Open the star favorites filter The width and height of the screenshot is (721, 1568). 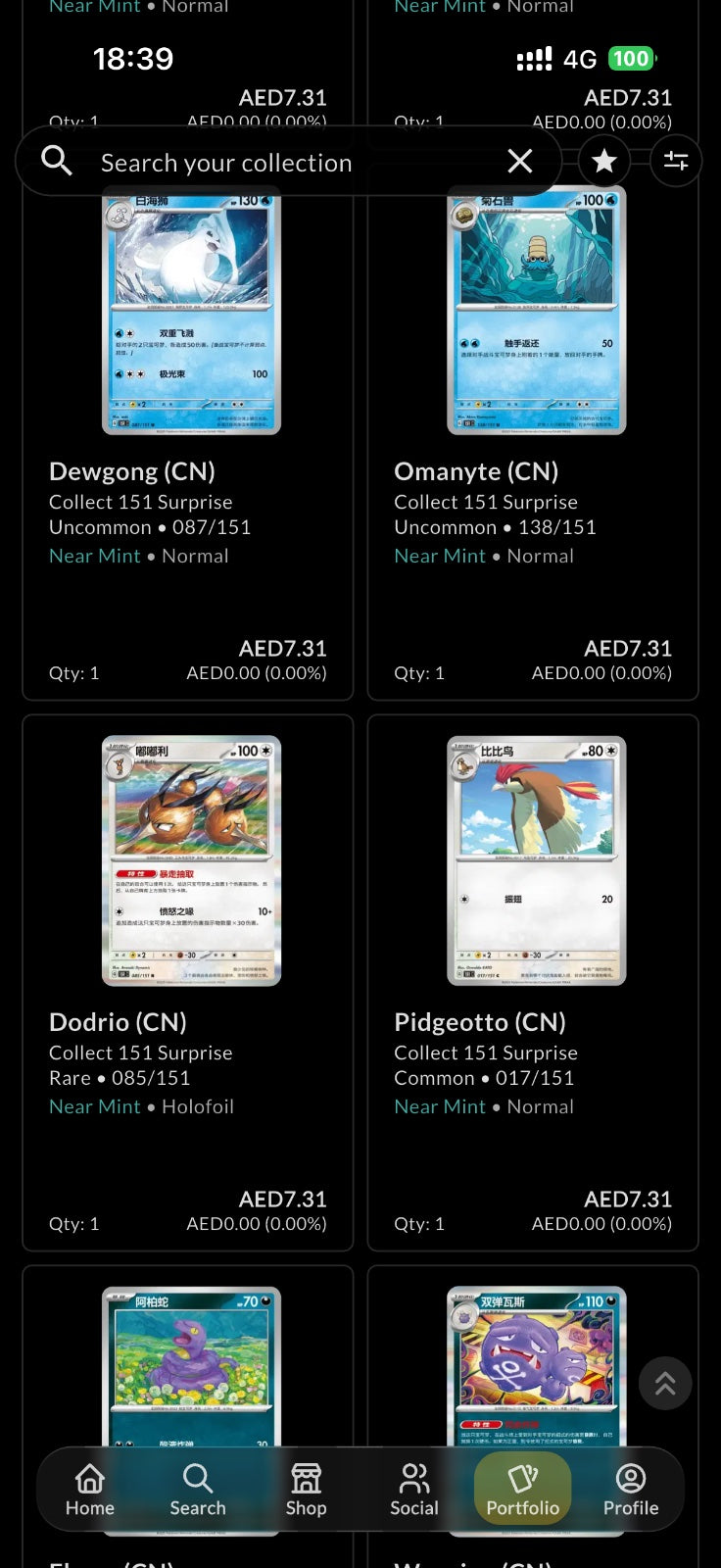[604, 161]
